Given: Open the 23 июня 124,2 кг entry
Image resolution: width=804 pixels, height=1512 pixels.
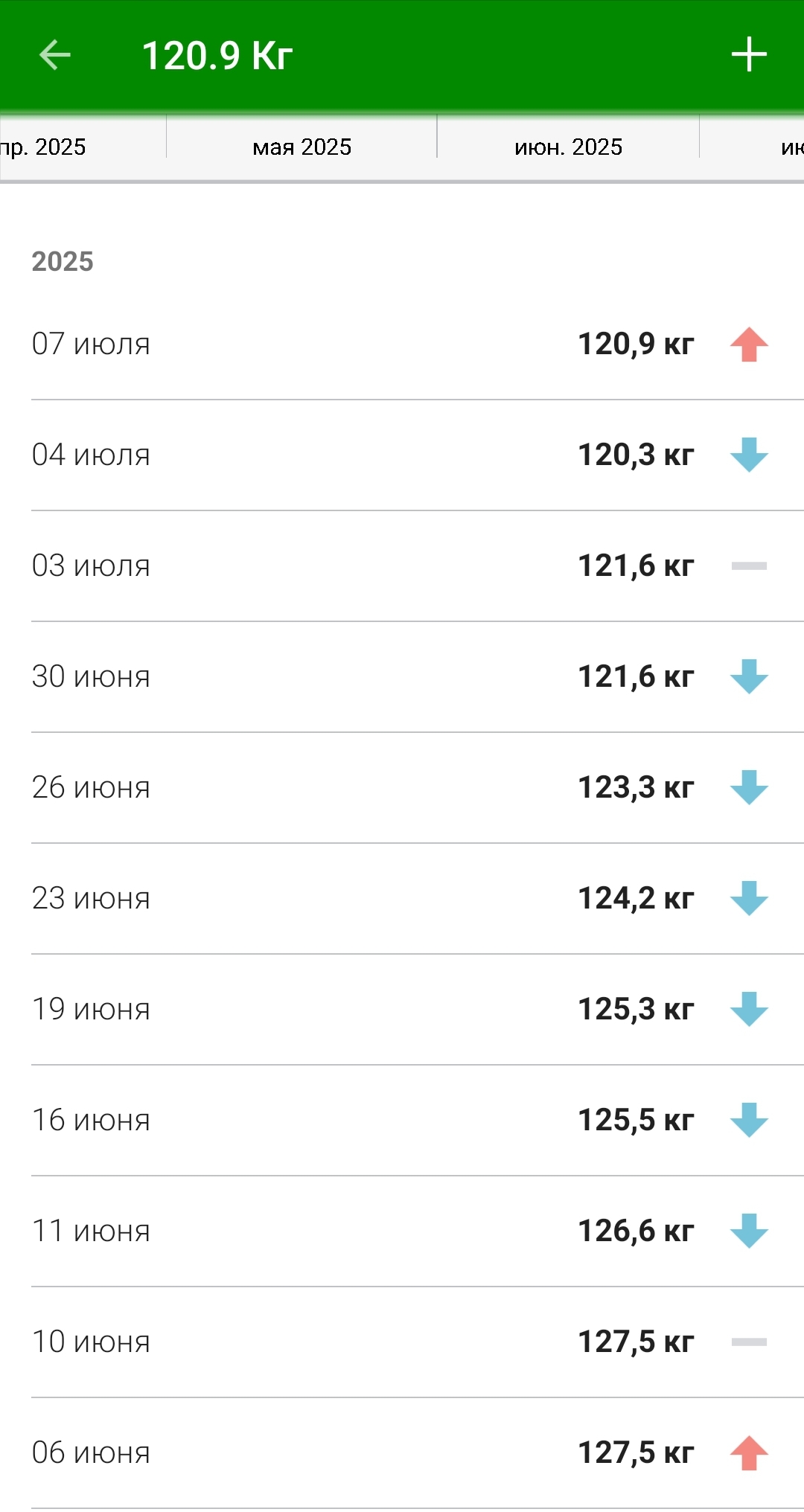Looking at the screenshot, I should pos(402,899).
